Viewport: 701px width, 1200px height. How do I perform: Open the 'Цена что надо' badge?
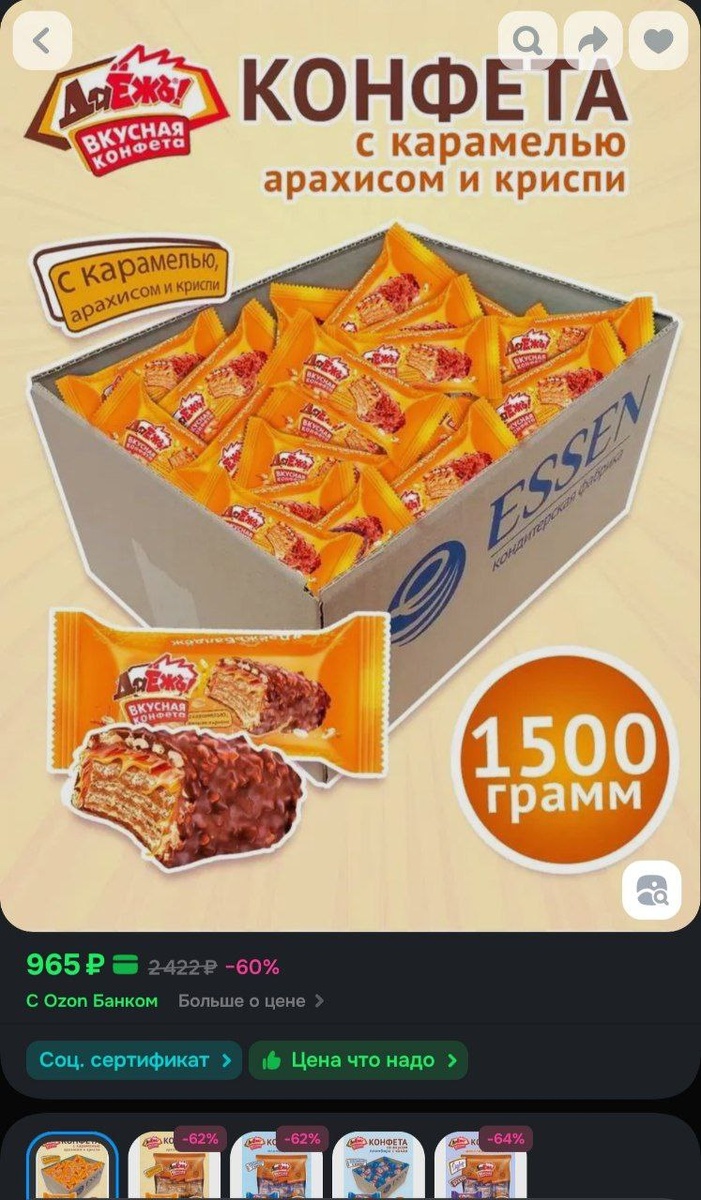pyautogui.click(x=358, y=1060)
